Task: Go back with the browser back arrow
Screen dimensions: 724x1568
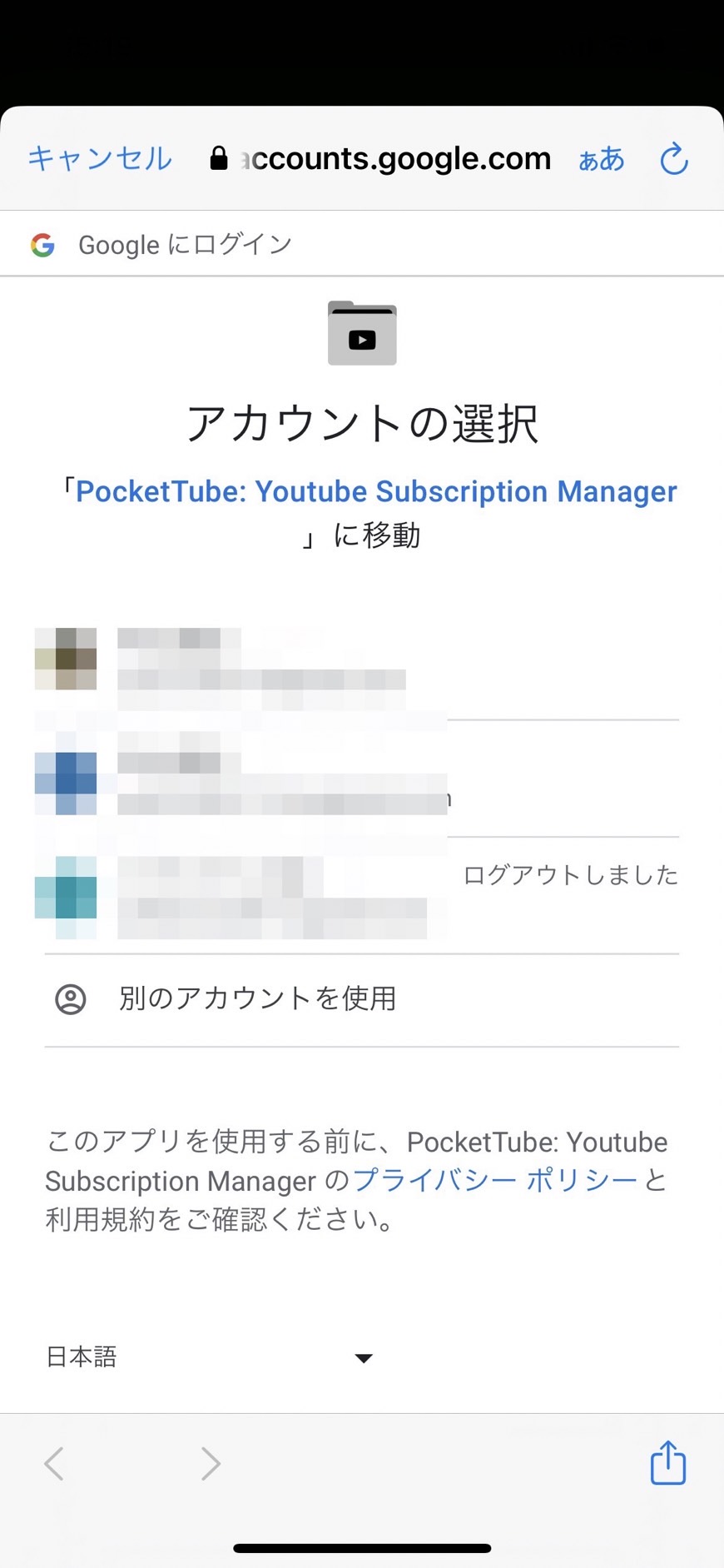Action: pos(55,1463)
